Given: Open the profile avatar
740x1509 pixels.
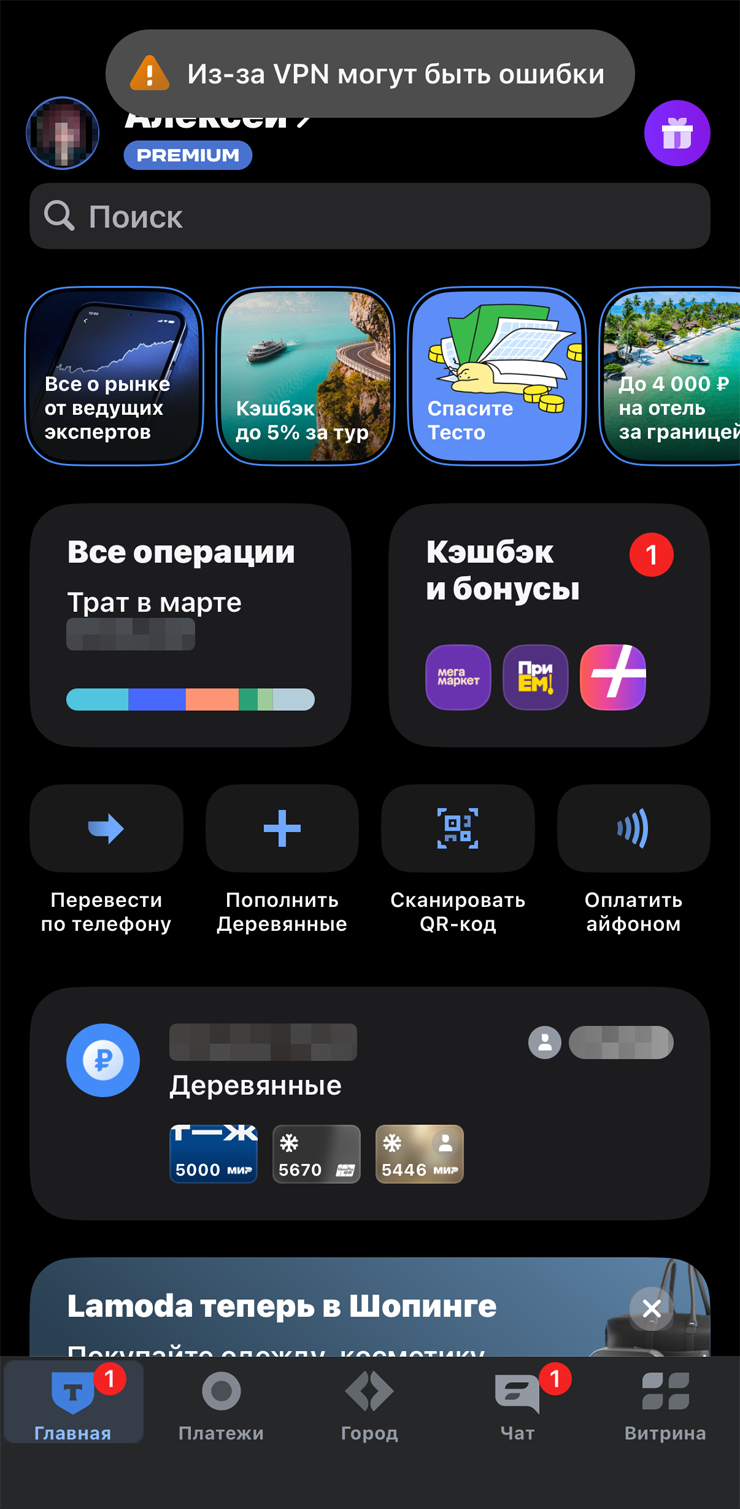Looking at the screenshot, I should pos(62,133).
